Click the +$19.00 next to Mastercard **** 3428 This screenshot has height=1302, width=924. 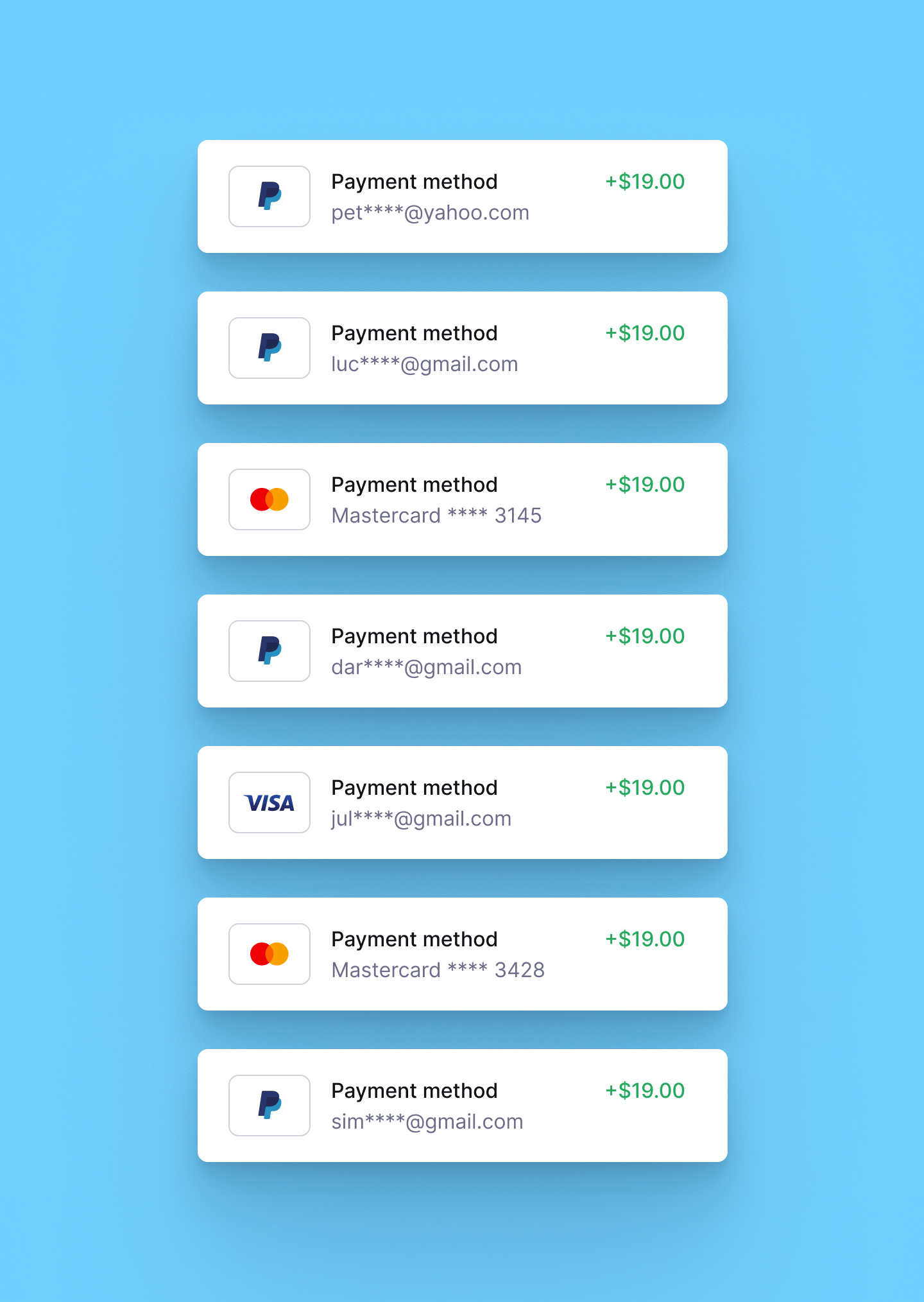(644, 939)
